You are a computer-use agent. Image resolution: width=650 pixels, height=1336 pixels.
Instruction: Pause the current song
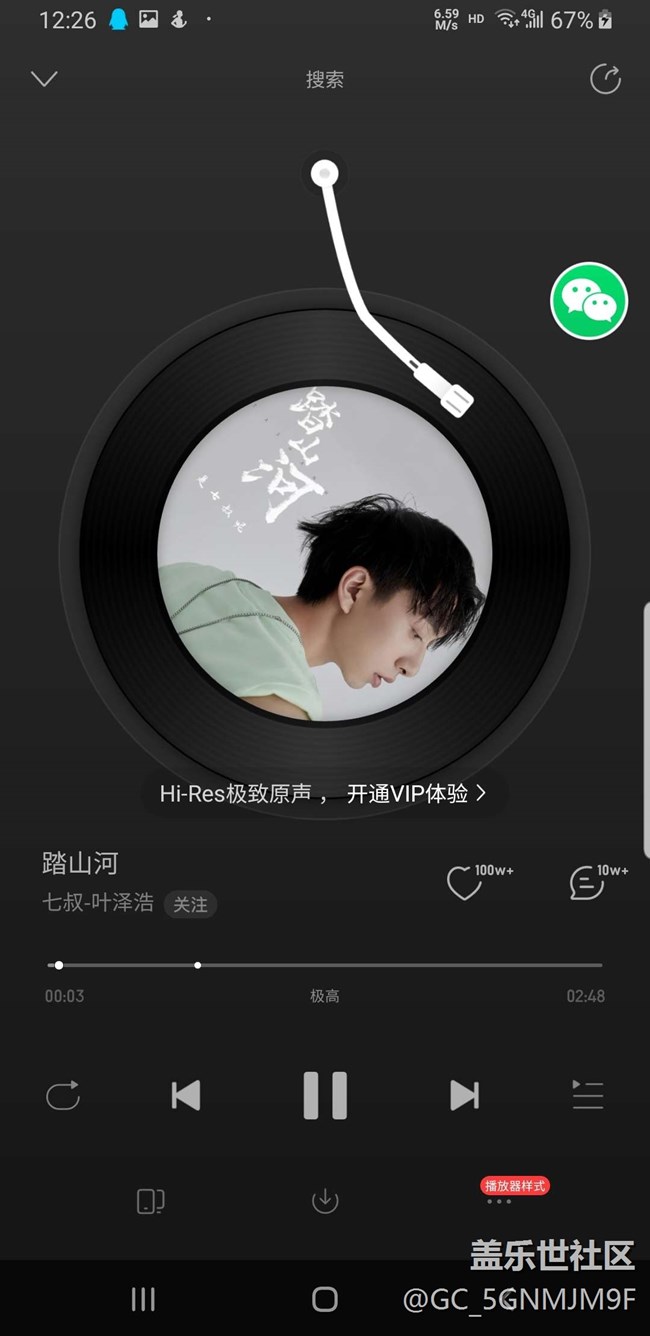325,1095
